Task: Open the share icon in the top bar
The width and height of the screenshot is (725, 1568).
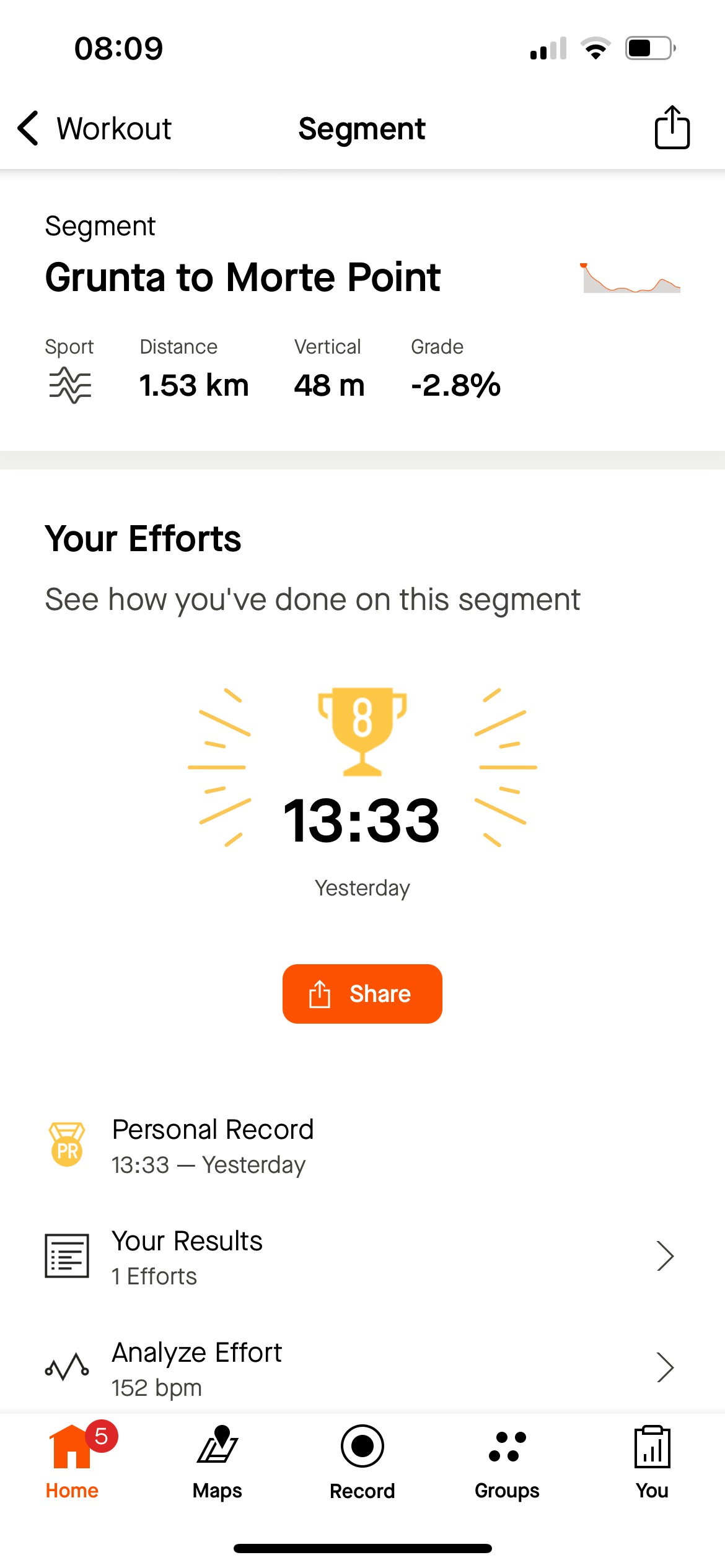Action: tap(672, 128)
